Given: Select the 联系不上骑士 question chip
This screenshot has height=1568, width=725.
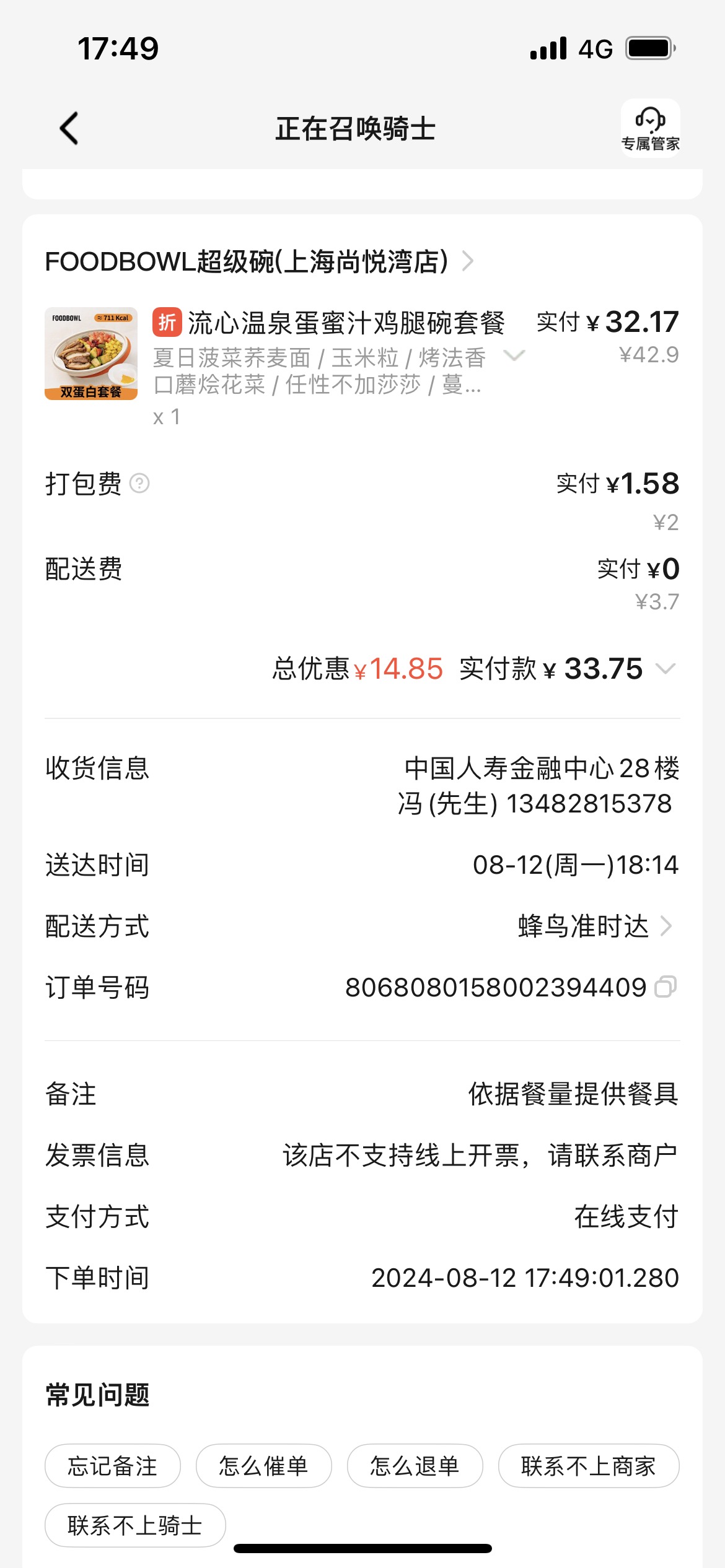Looking at the screenshot, I should coord(135,1525).
